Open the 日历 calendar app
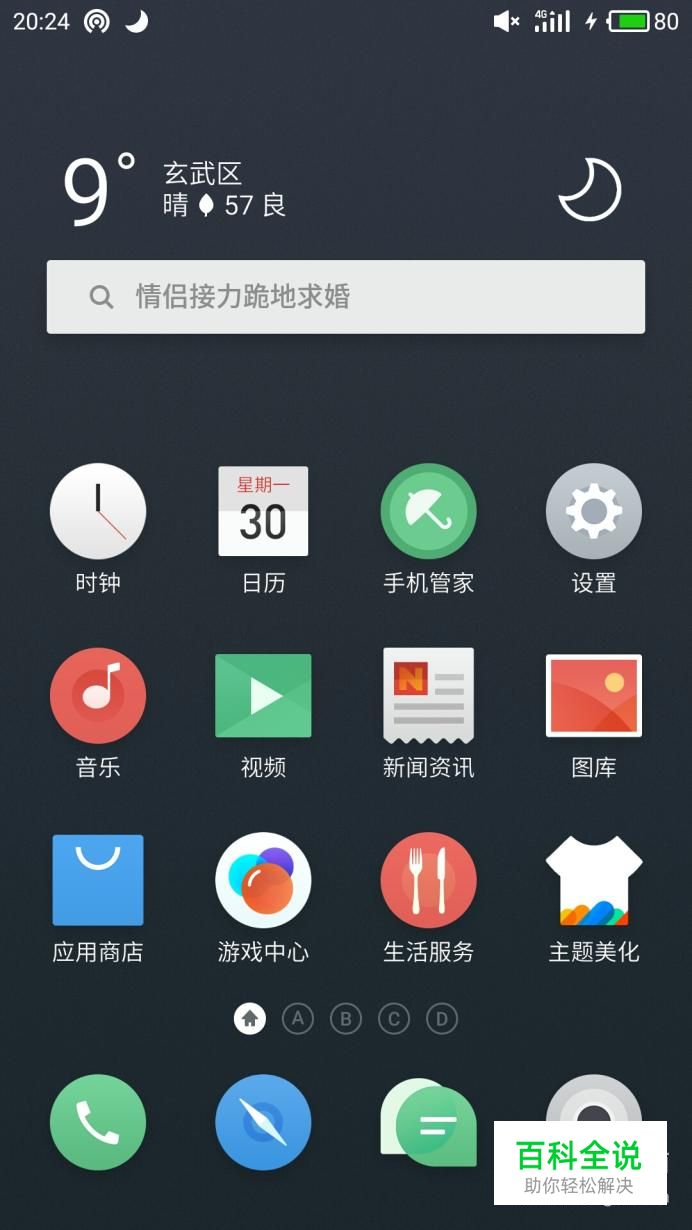The image size is (692, 1230). point(263,512)
